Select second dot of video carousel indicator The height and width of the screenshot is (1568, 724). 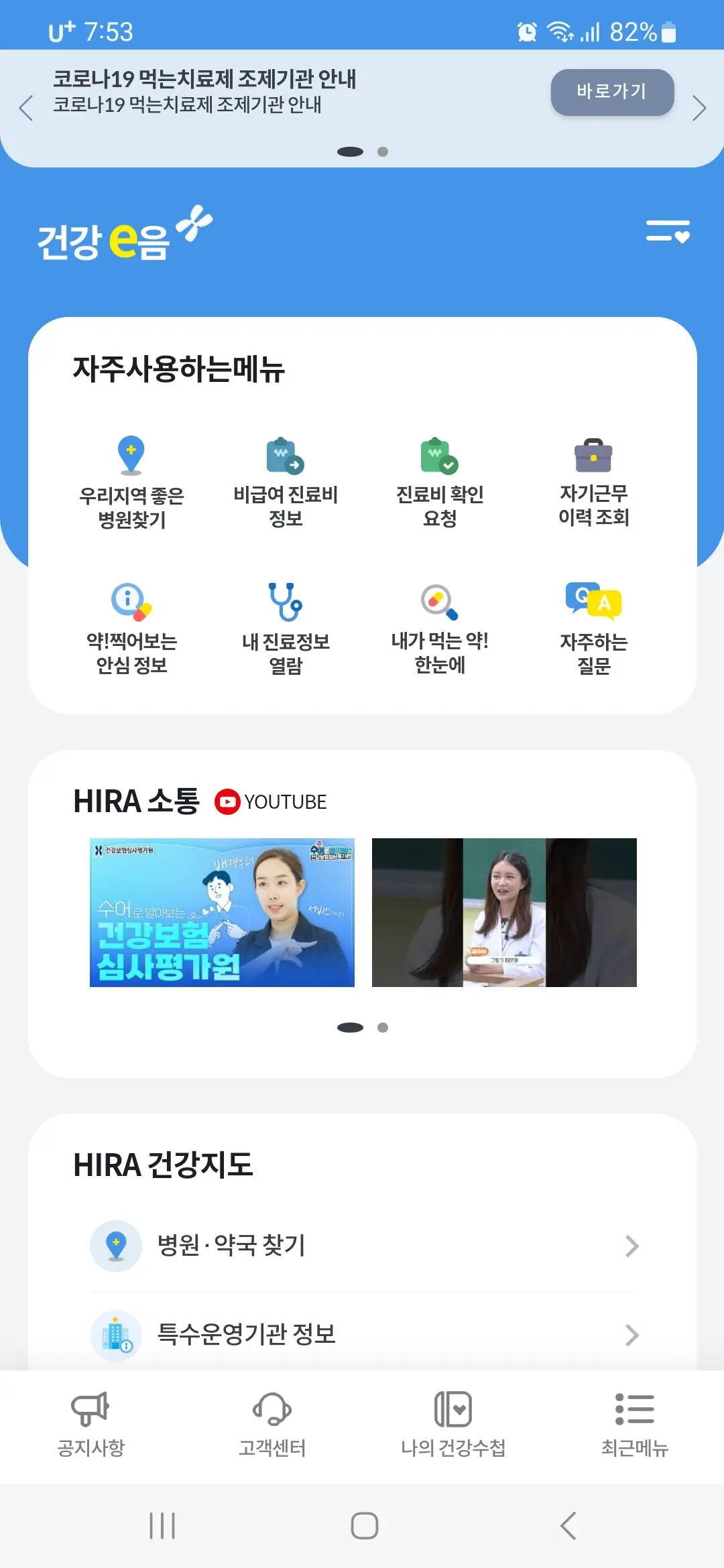coord(383,1026)
